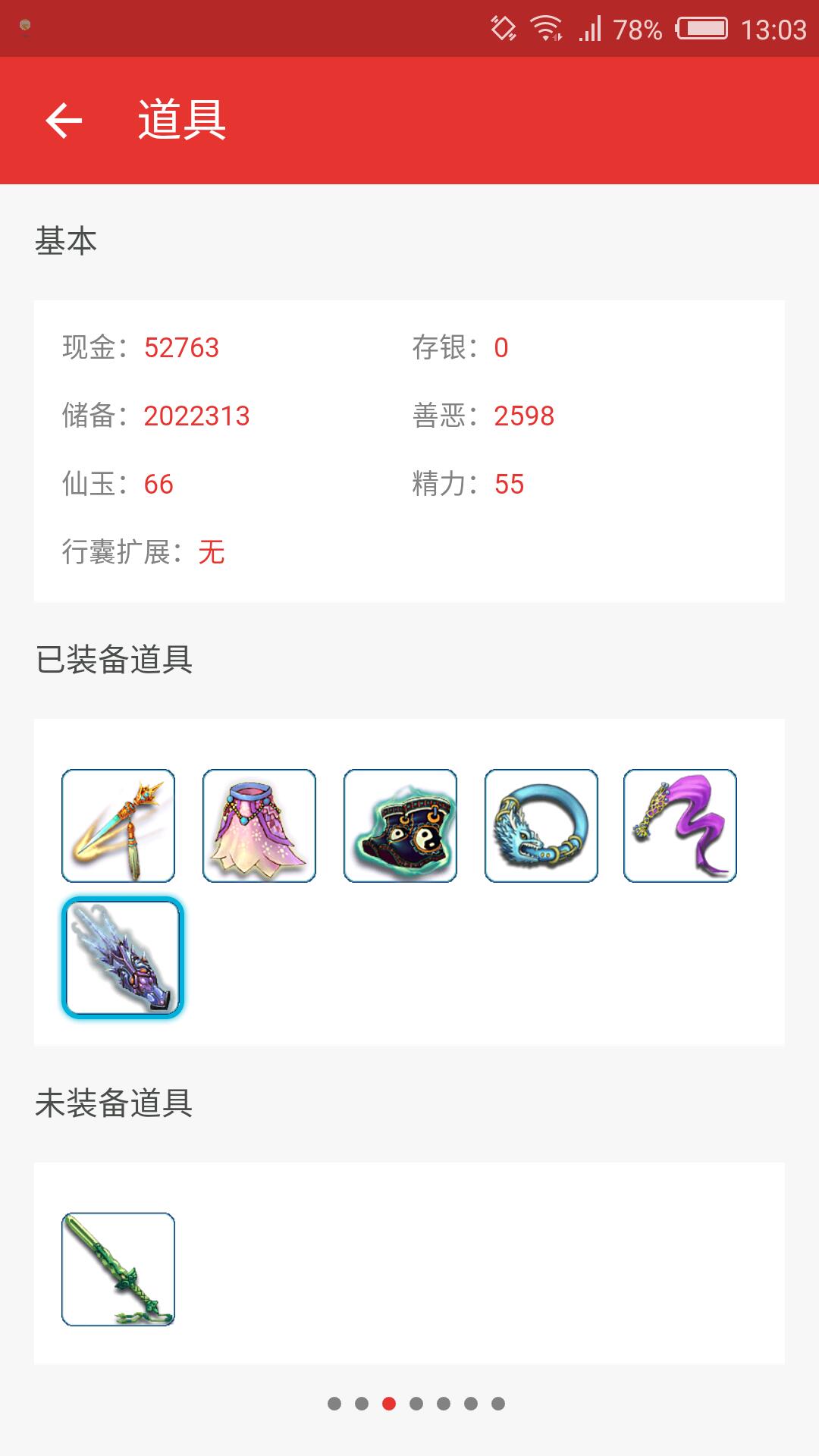Viewport: 819px width, 1456px height.
Task: Jump to the last page indicator dot
Action: pos(498,1404)
